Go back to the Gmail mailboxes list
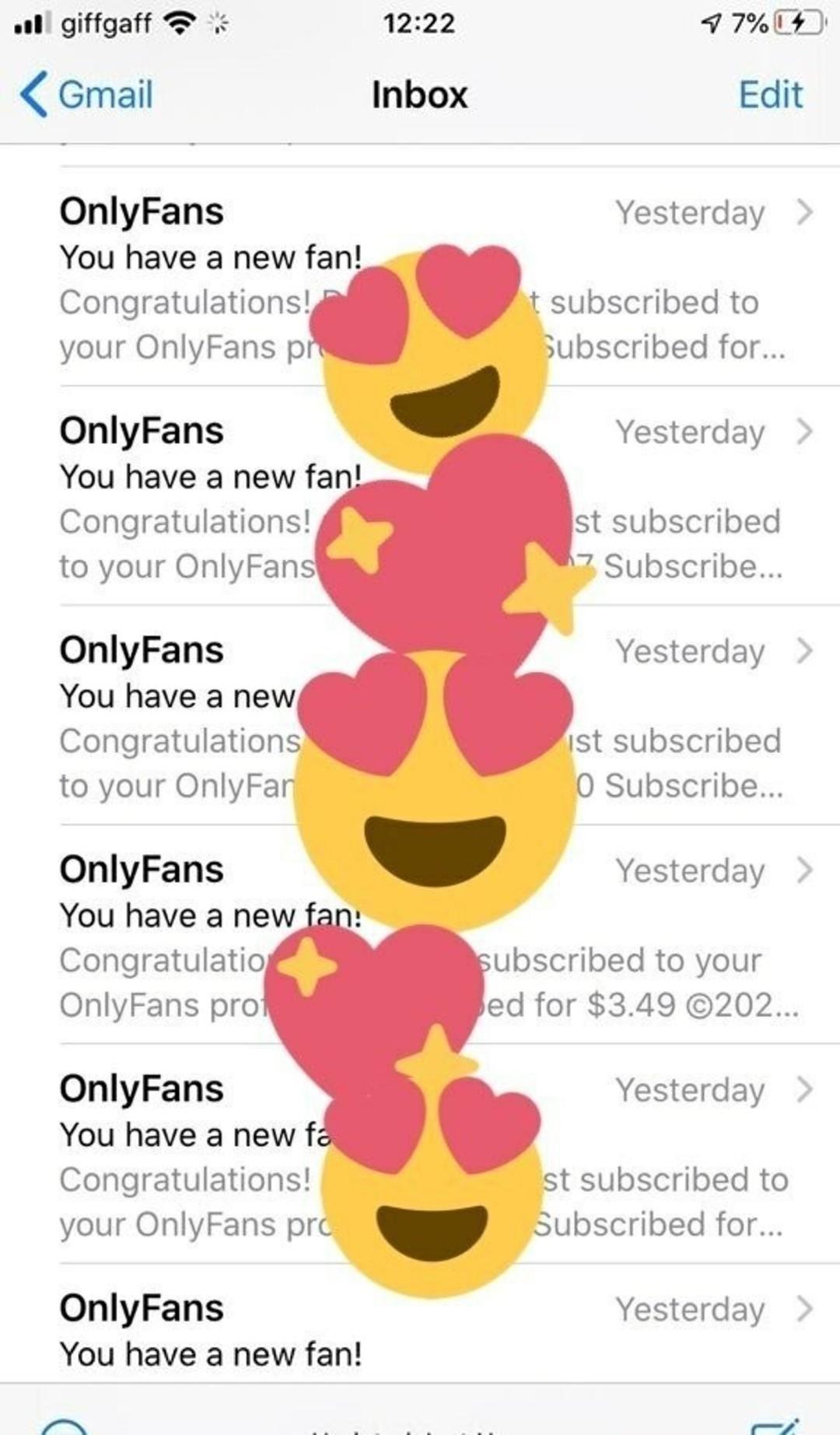Viewport: 840px width, 1435px height. [87, 95]
